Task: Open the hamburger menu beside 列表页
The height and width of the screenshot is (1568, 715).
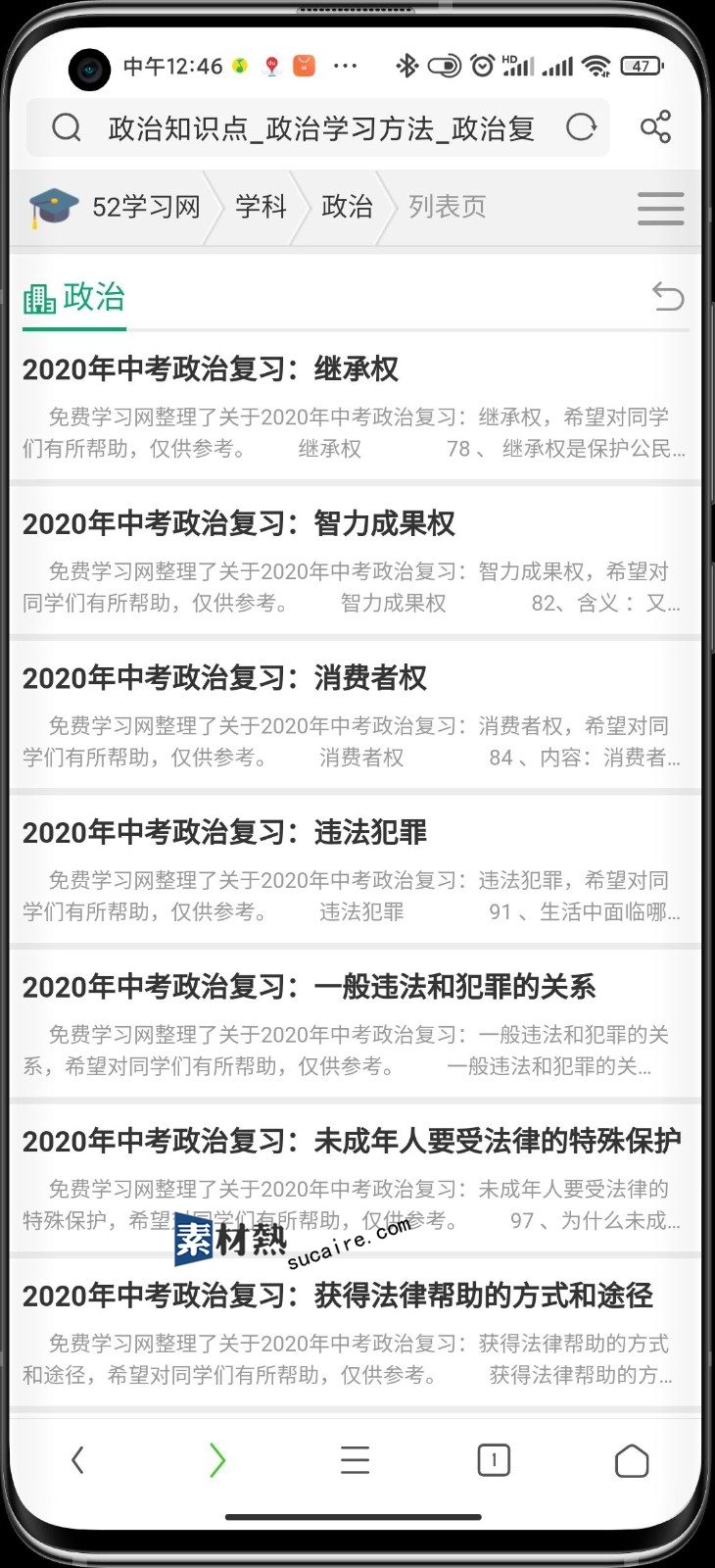Action: [x=660, y=208]
